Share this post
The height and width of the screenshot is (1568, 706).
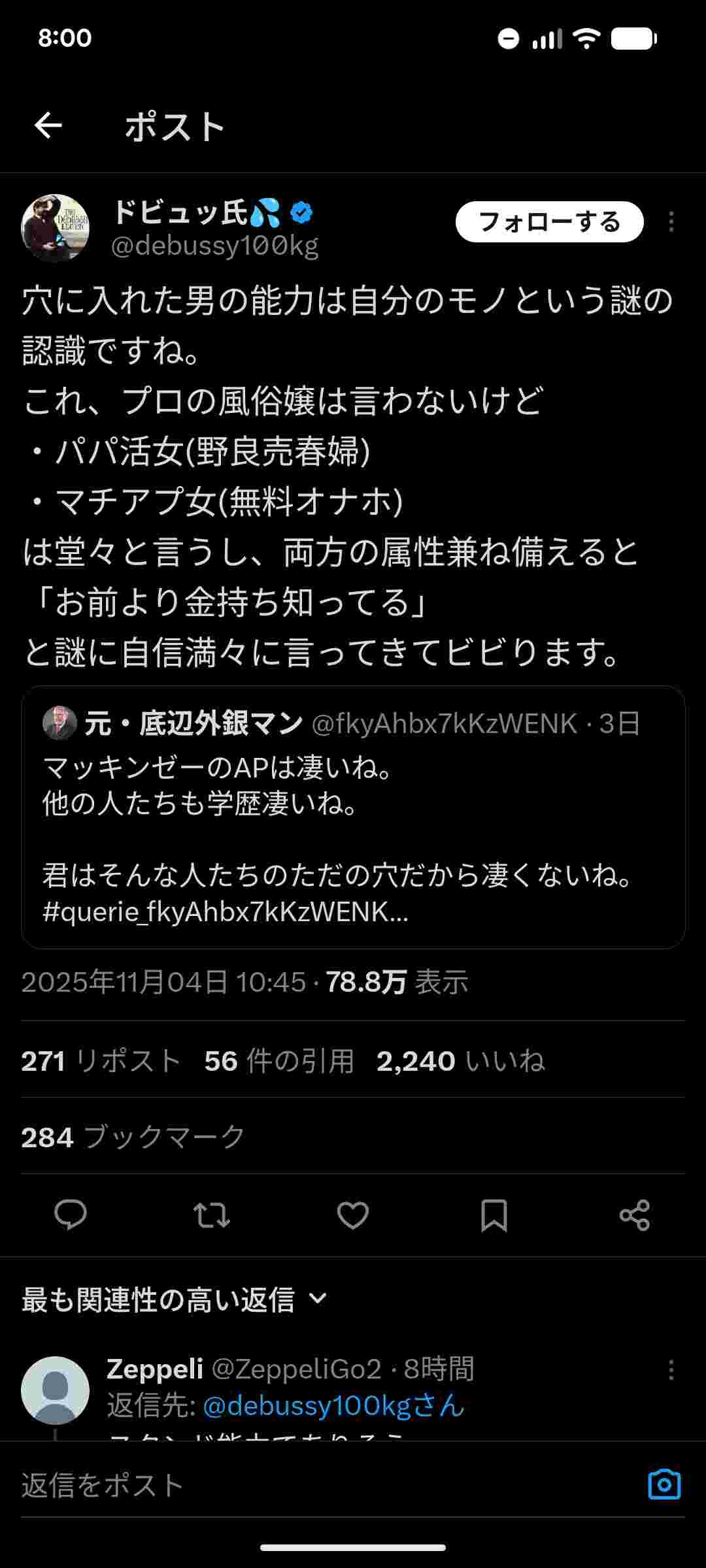[x=635, y=1215]
